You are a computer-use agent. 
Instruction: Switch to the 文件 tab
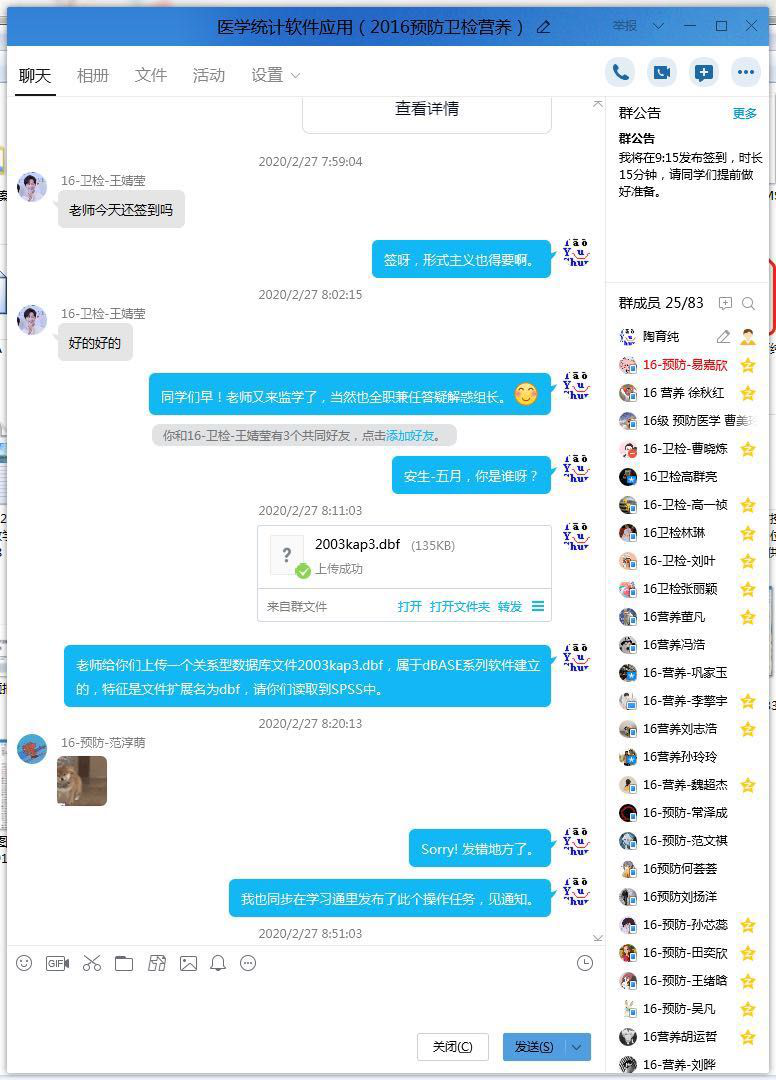point(151,75)
